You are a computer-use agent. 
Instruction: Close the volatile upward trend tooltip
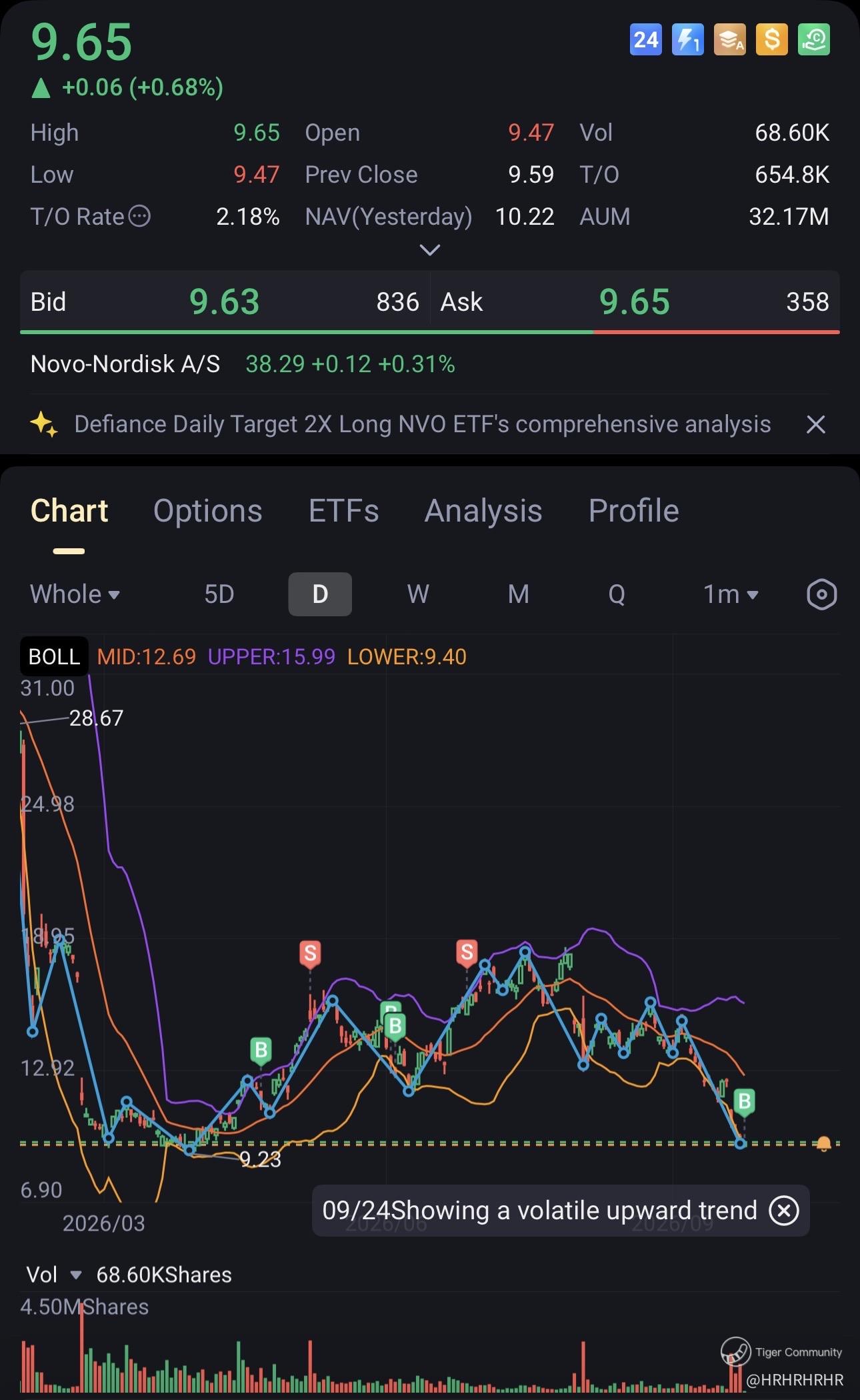(x=784, y=1209)
